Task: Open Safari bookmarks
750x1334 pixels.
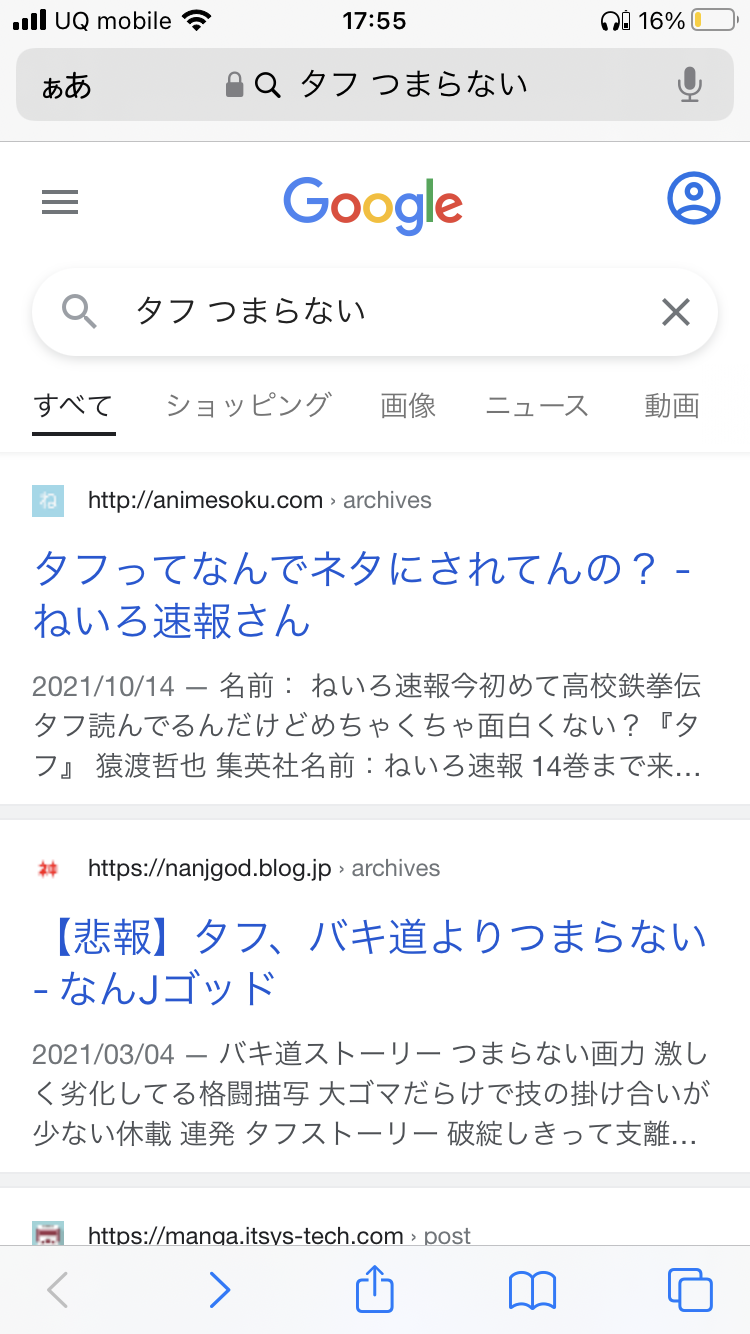Action: pos(532,1290)
